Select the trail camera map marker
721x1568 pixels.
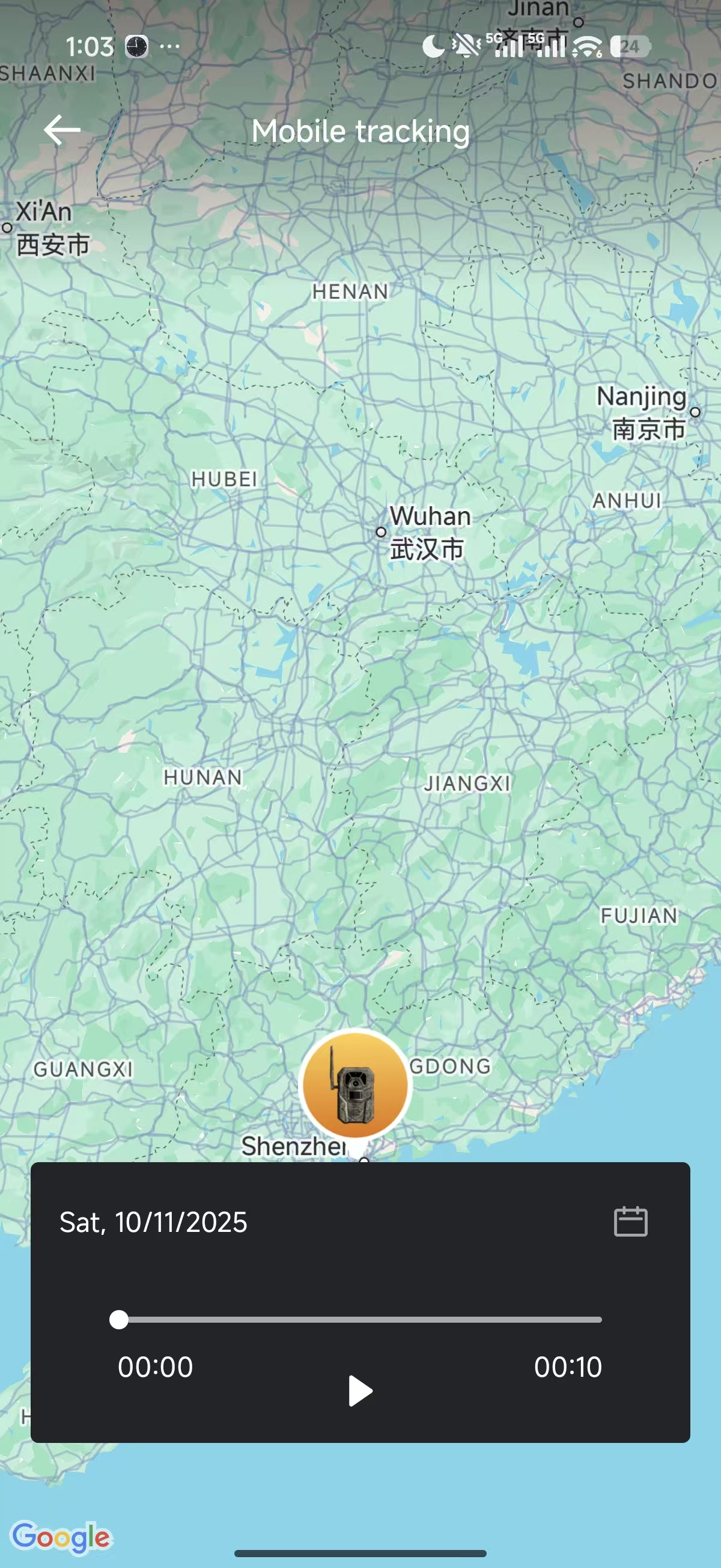[x=356, y=1085]
